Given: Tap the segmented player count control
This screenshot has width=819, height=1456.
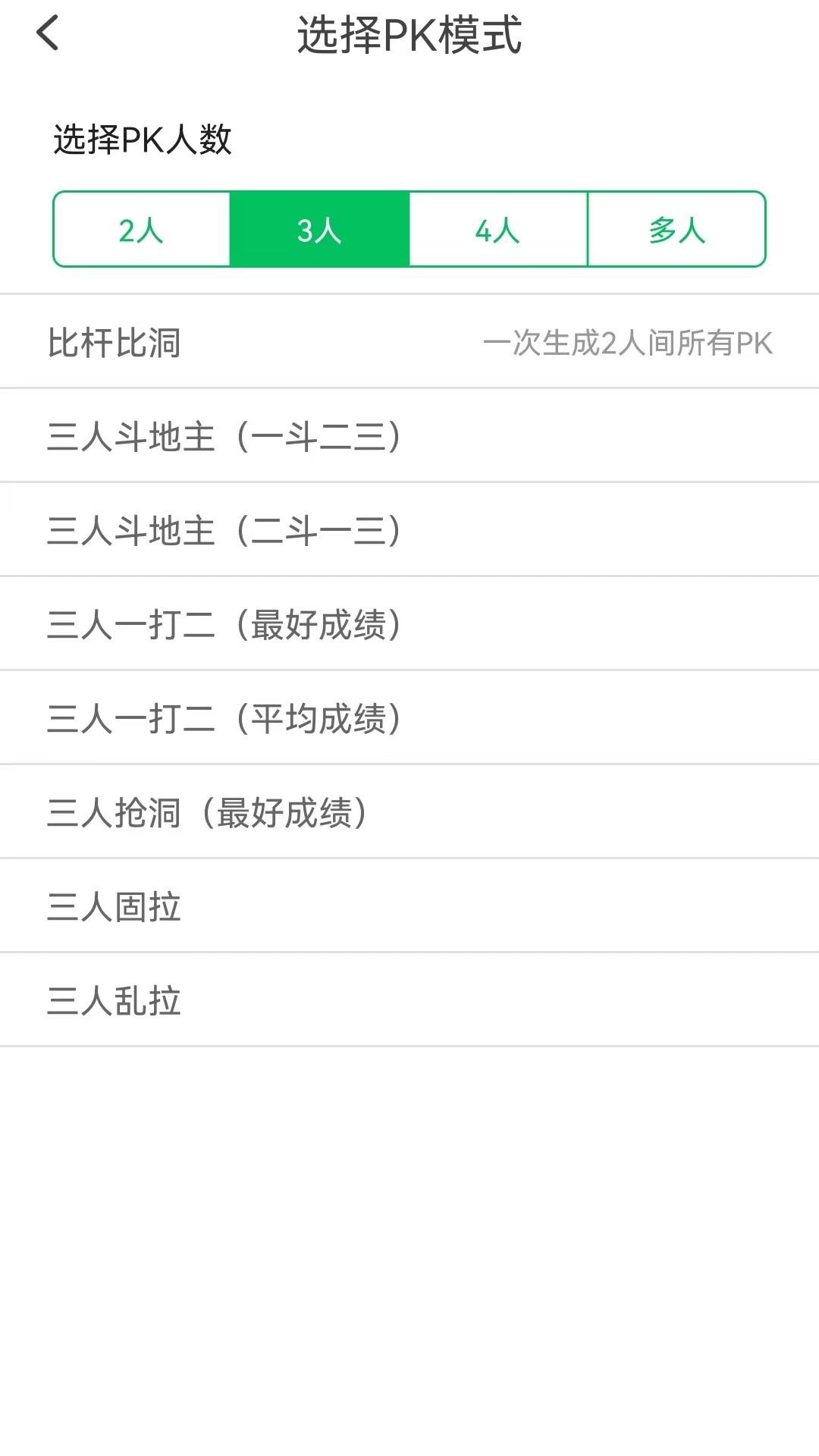Looking at the screenshot, I should [409, 231].
